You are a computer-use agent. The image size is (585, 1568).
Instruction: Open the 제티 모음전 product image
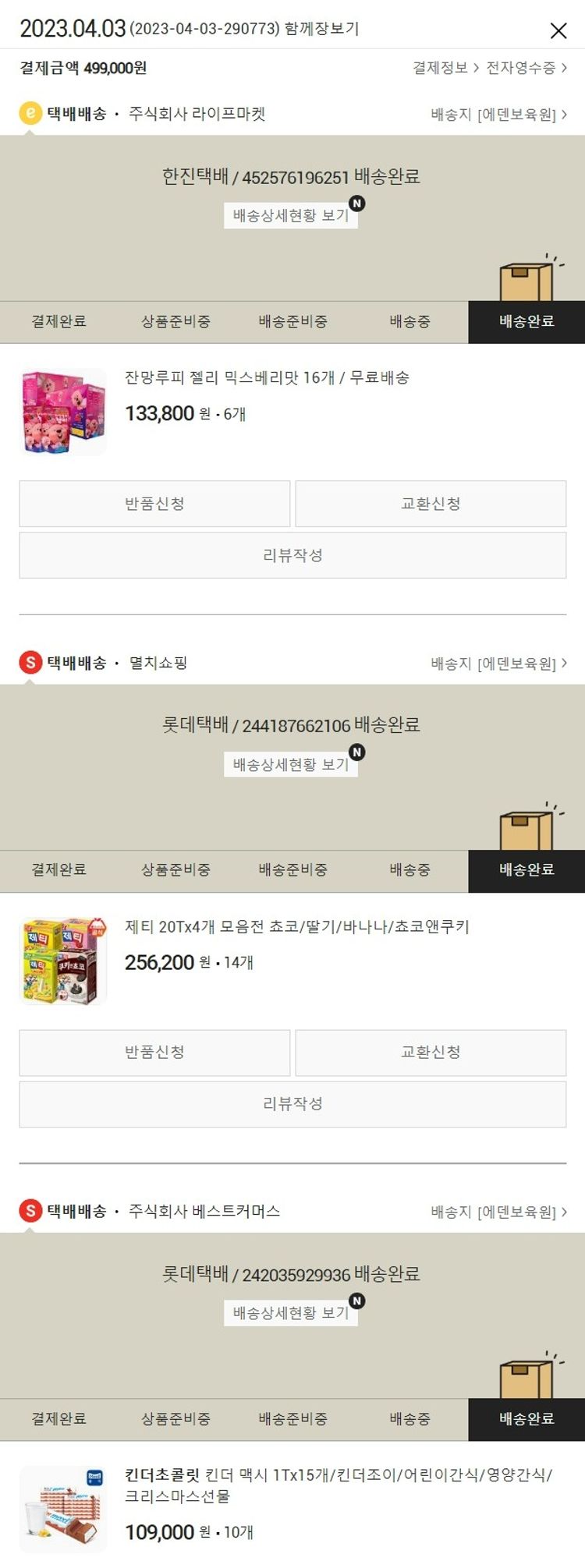click(x=63, y=961)
